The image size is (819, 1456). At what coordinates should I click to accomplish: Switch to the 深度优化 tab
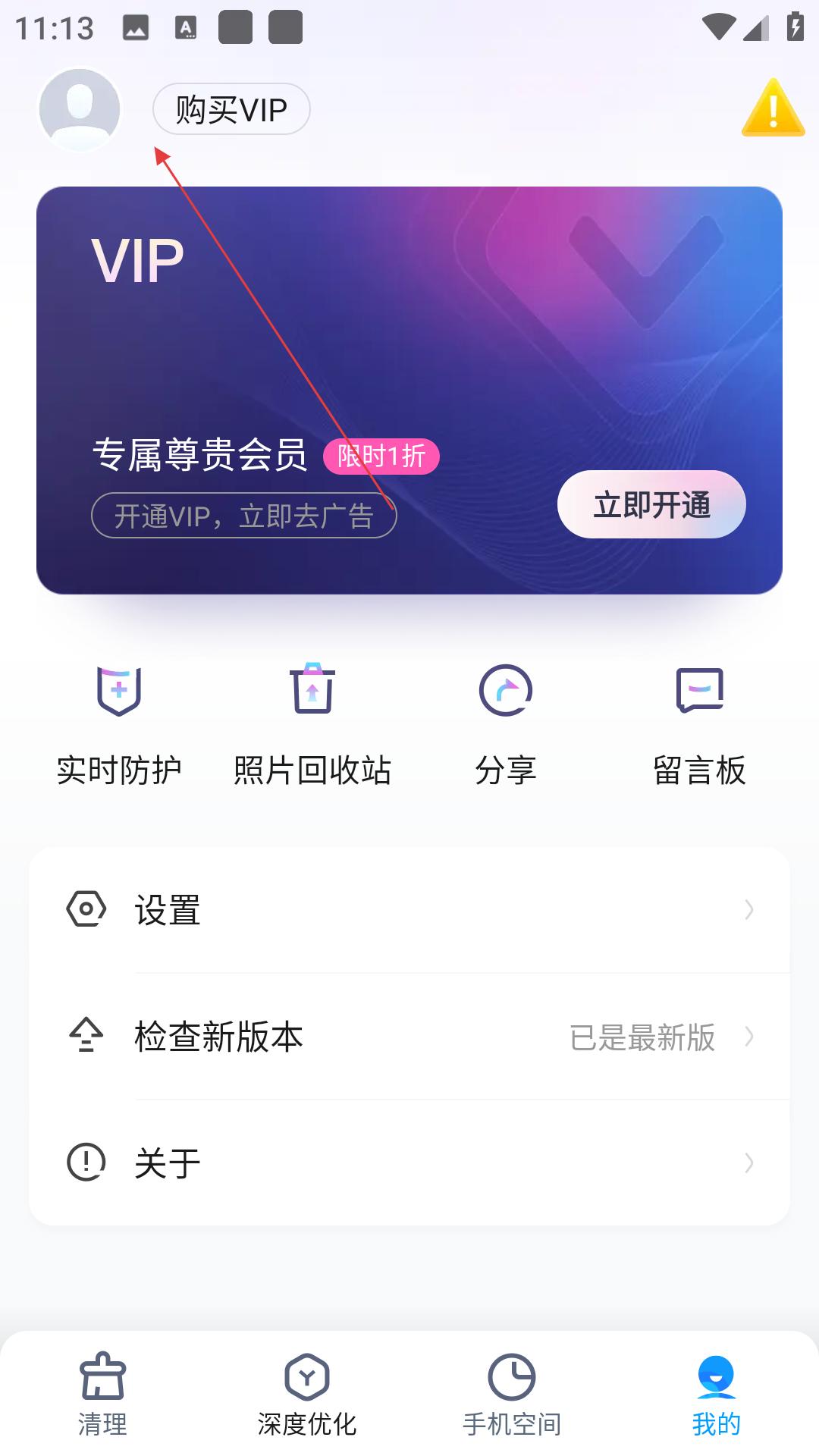click(307, 1394)
